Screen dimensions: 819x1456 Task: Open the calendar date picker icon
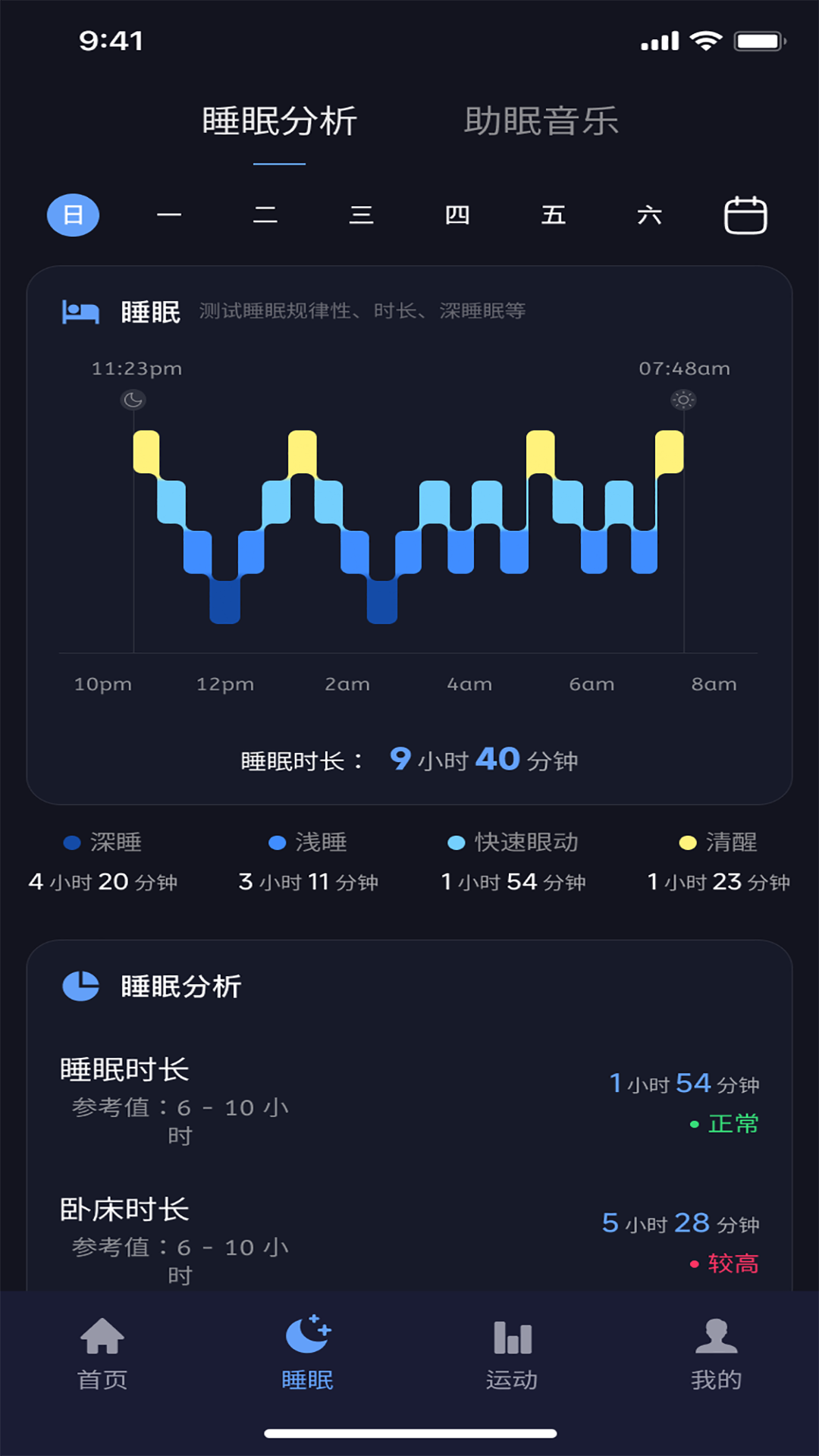tap(745, 215)
